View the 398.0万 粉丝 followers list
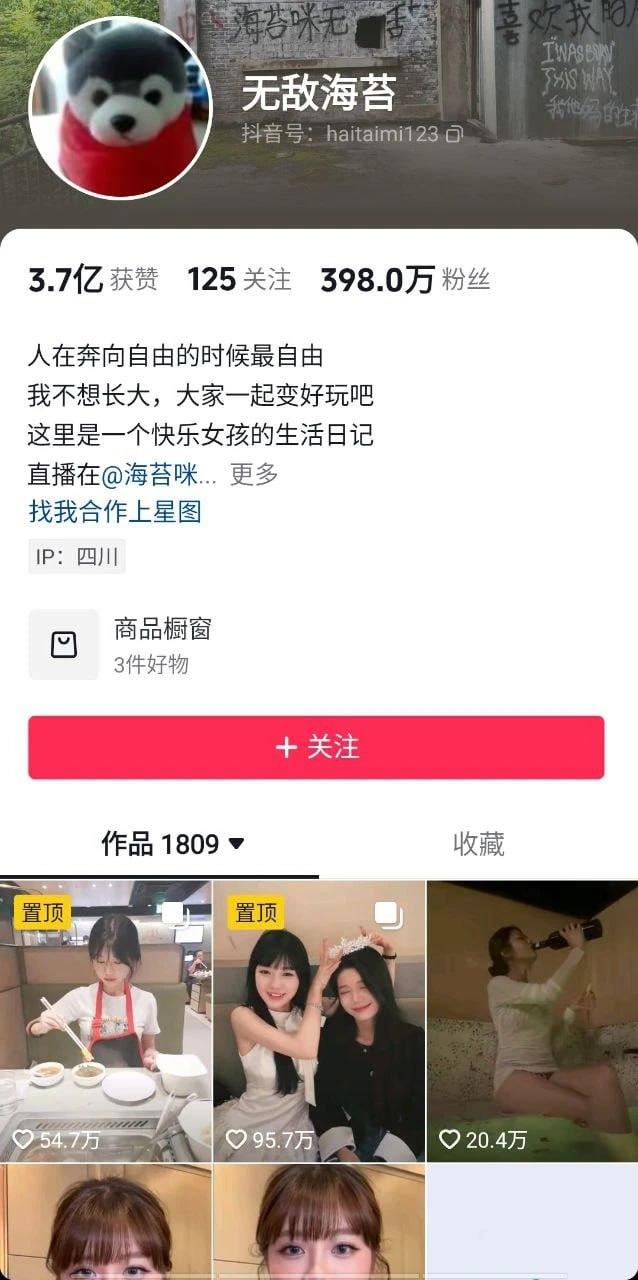 [404, 280]
